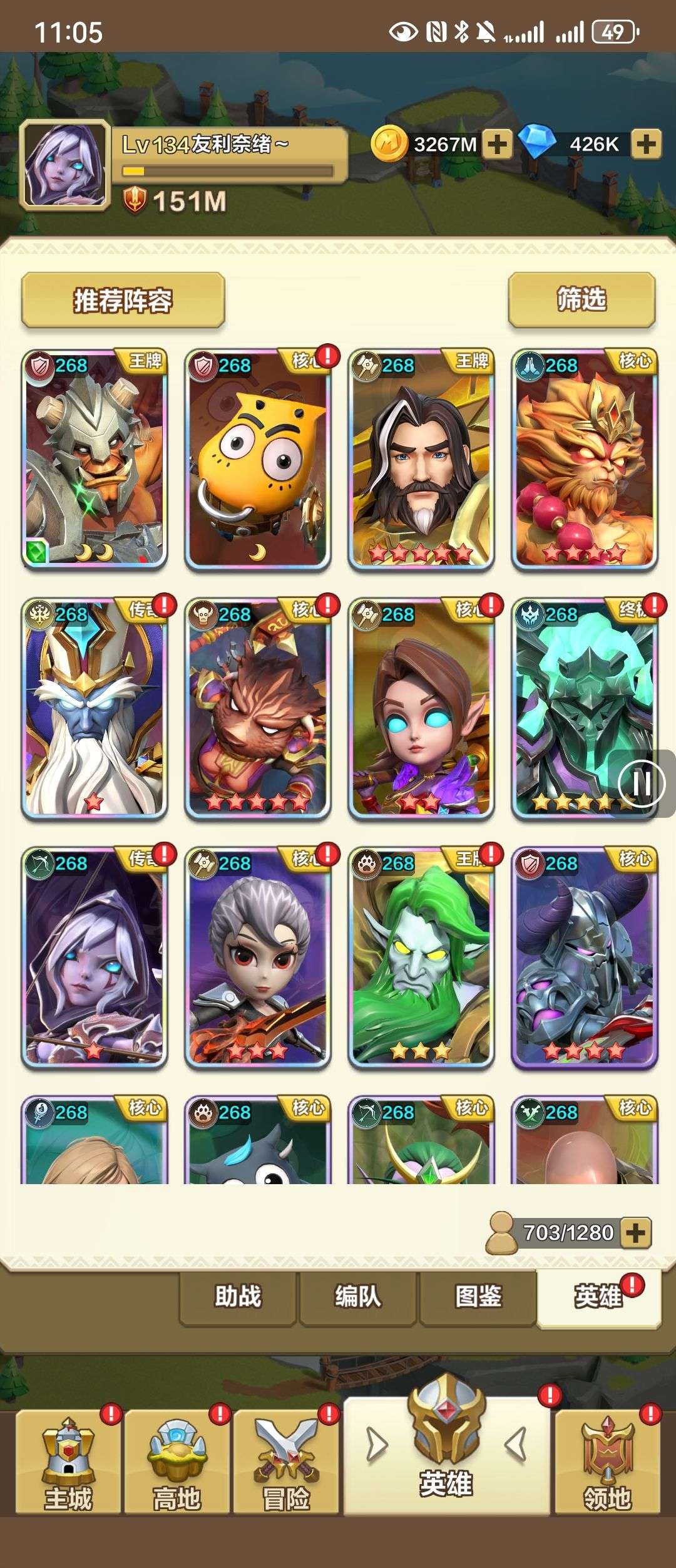The image size is (676, 1568).
Task: Open the 筛选 filter button
Action: coord(581,299)
